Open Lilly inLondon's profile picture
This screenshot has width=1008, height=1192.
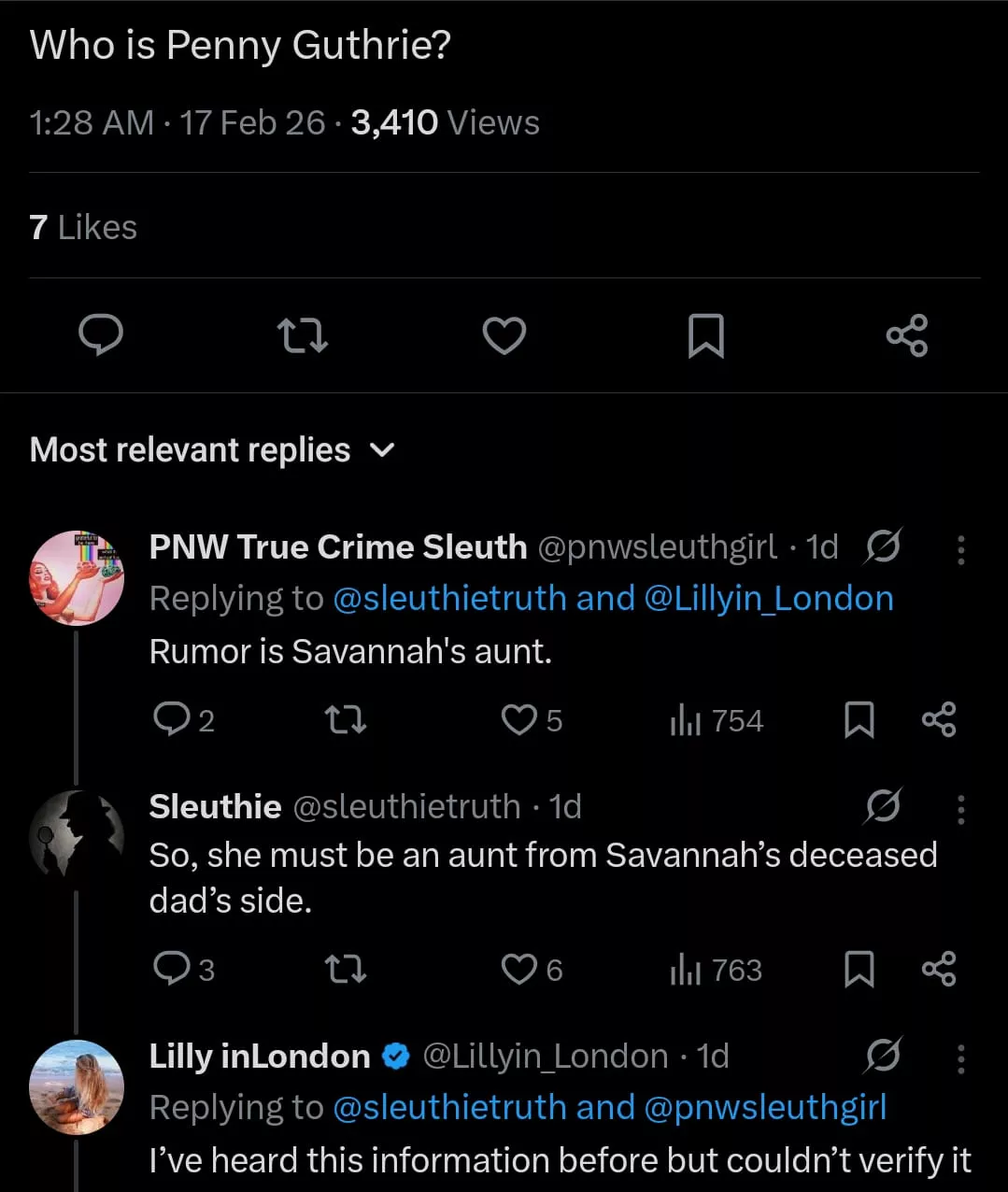coord(77,1086)
